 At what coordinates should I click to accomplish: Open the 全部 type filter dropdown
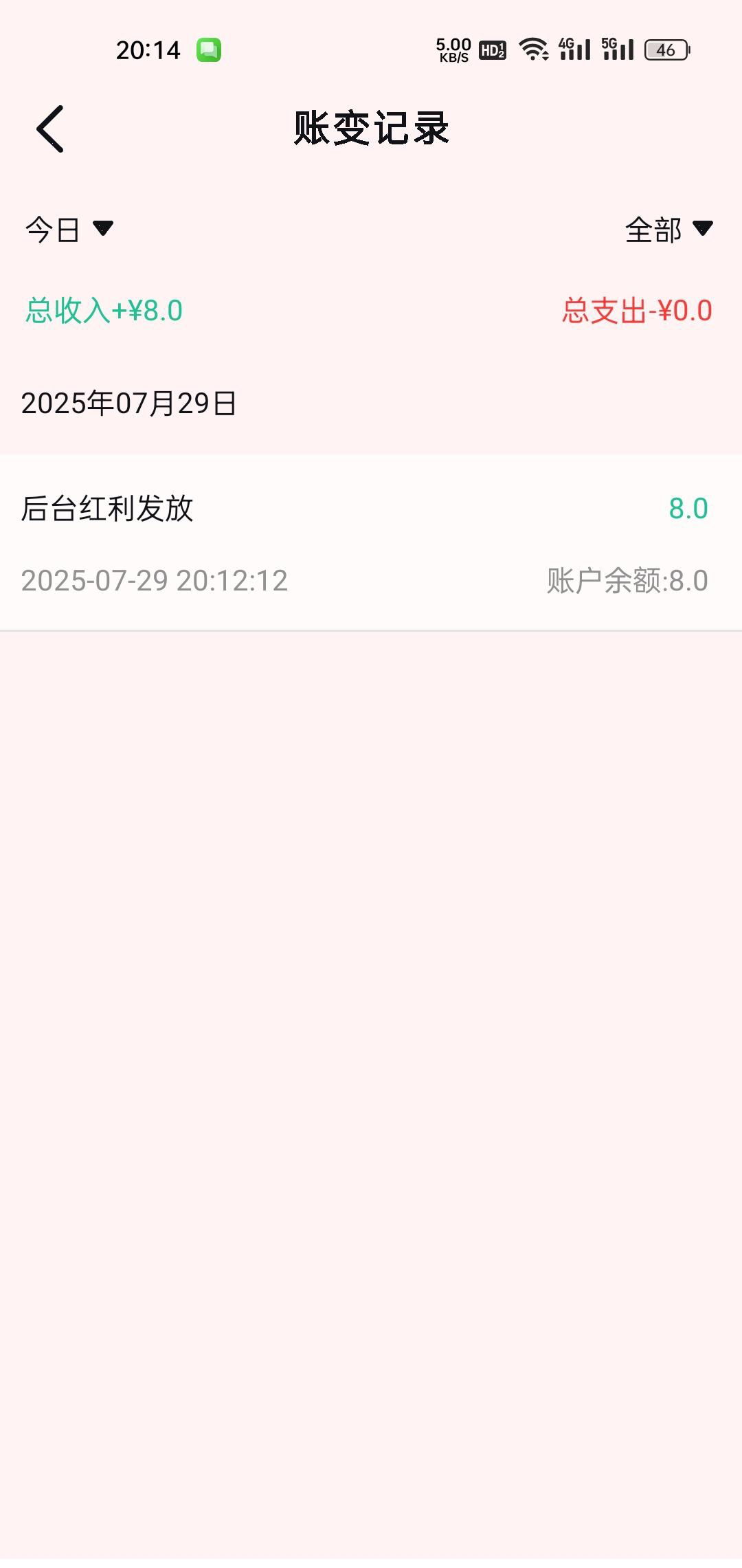click(x=668, y=229)
